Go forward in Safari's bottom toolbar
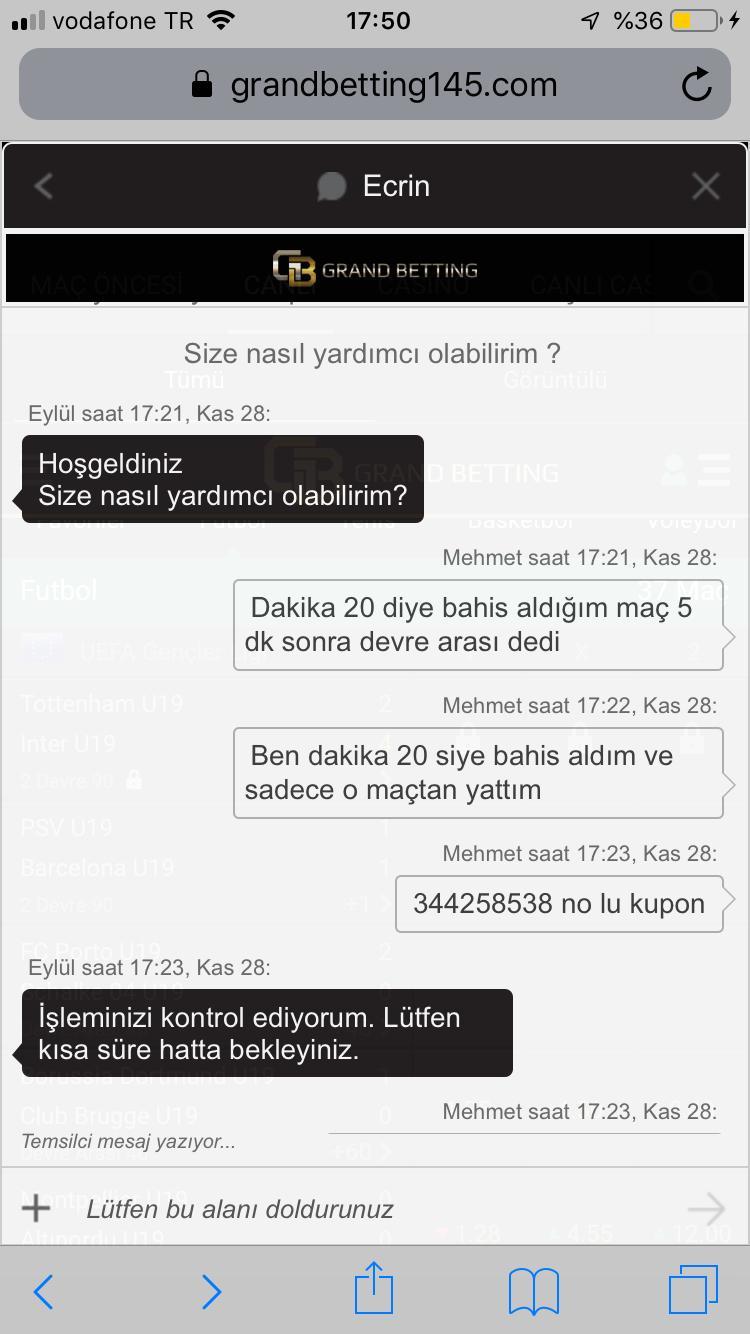This screenshot has width=750, height=1334. [211, 1292]
